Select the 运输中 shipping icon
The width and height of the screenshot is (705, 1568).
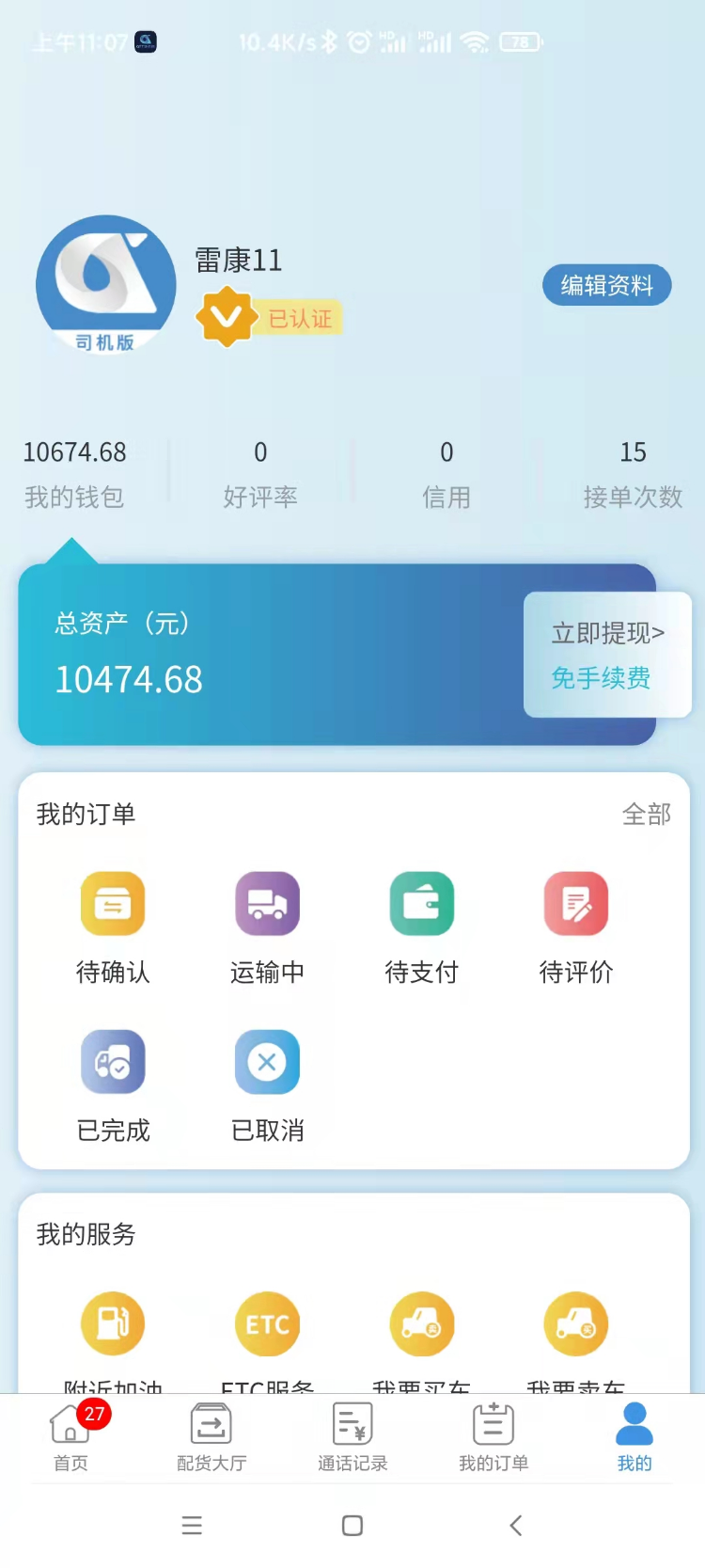(x=267, y=903)
